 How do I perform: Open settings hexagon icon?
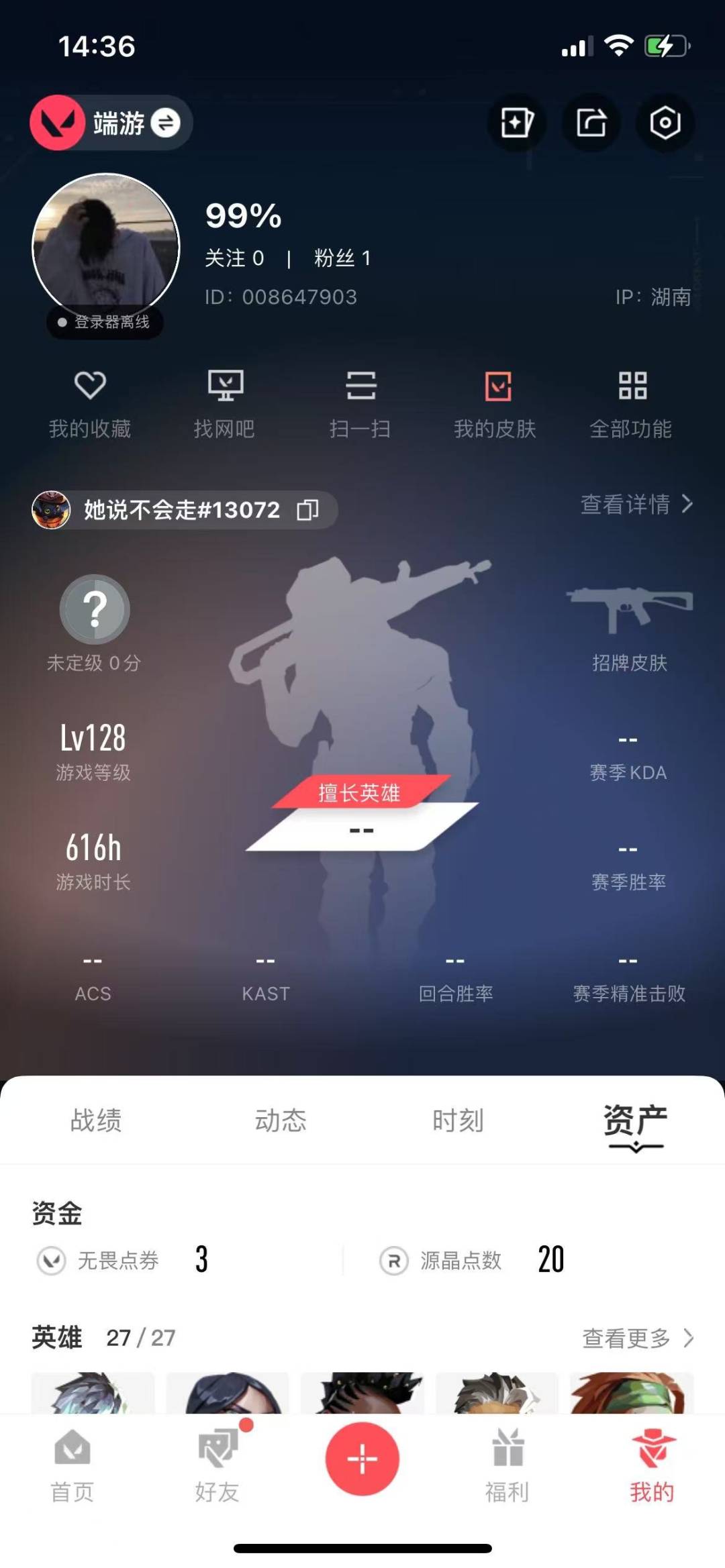tap(665, 123)
